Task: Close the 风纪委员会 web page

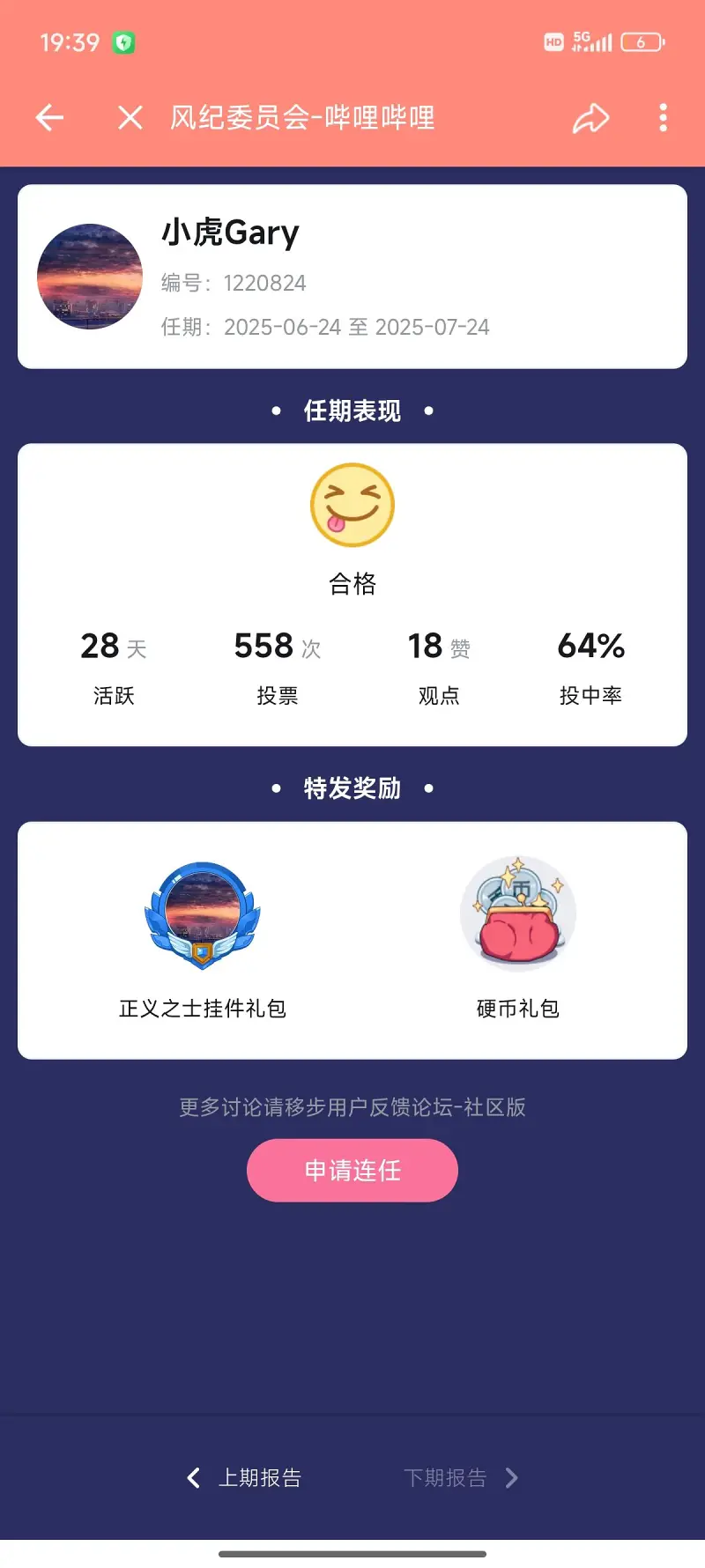Action: point(130,117)
